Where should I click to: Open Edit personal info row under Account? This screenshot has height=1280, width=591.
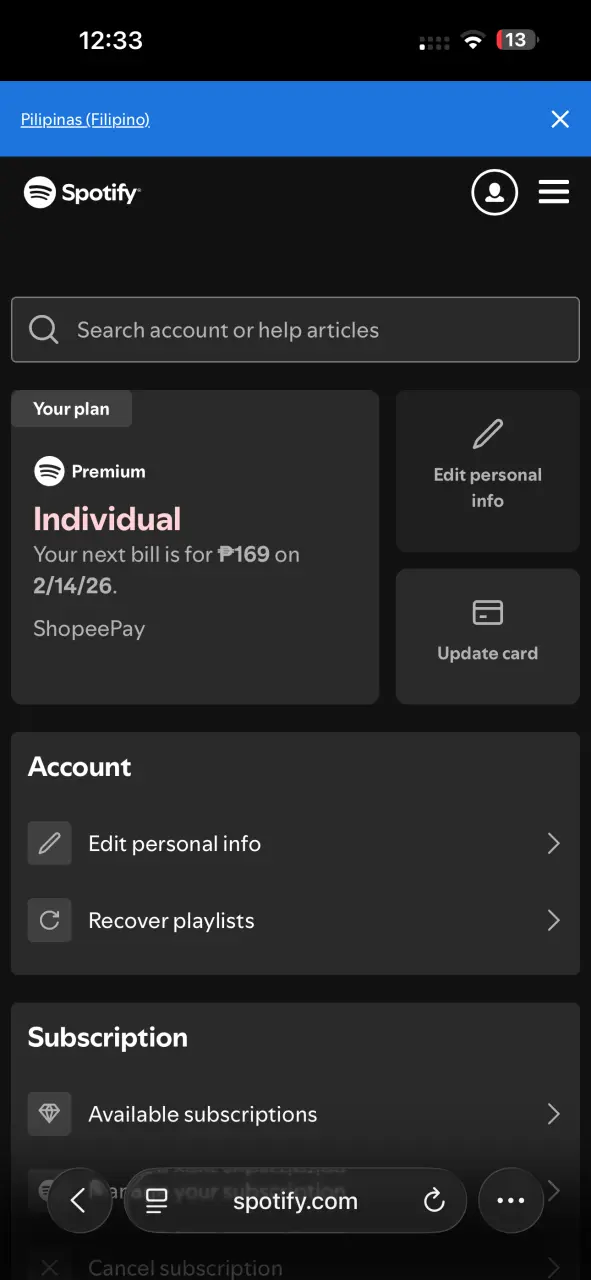[x=295, y=843]
